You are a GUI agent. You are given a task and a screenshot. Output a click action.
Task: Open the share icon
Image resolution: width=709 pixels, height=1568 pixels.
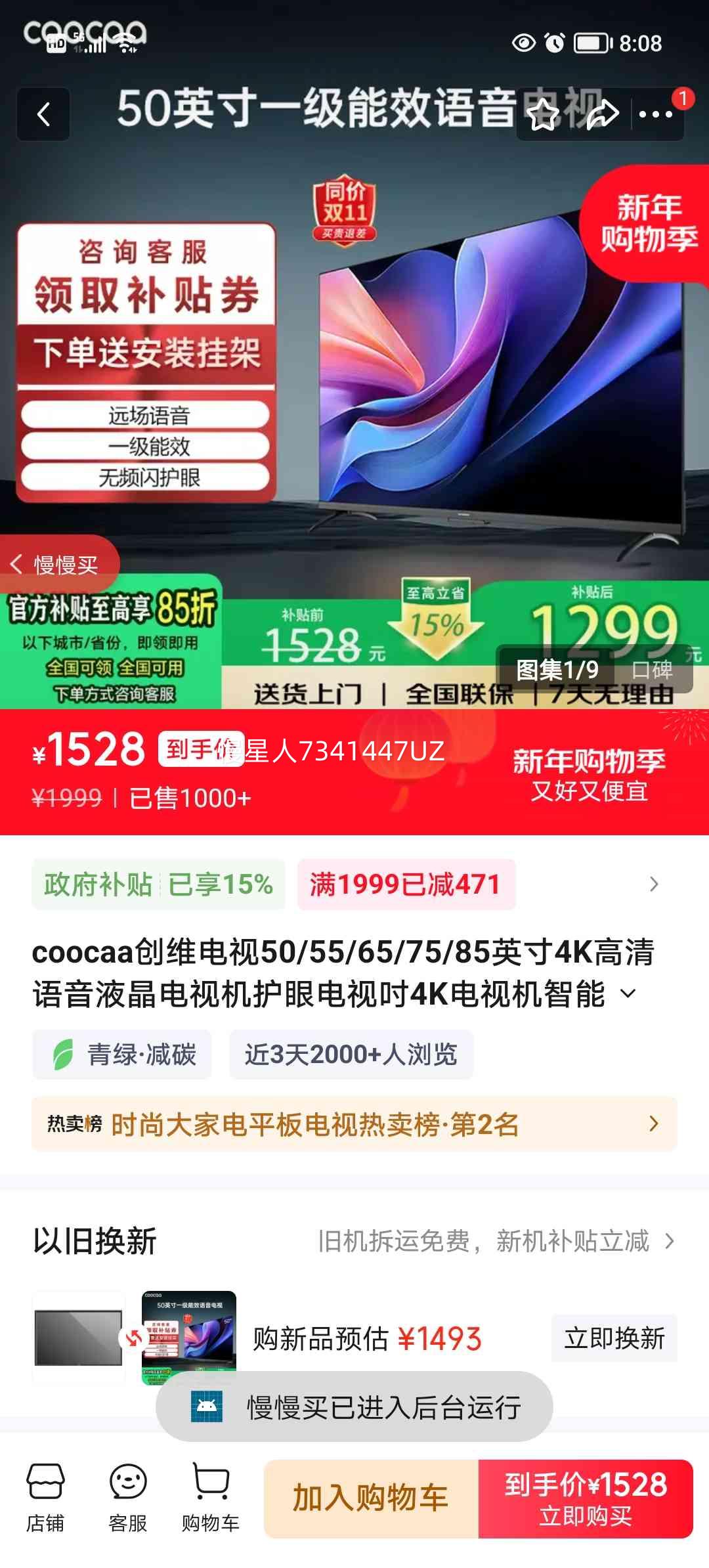[x=599, y=116]
